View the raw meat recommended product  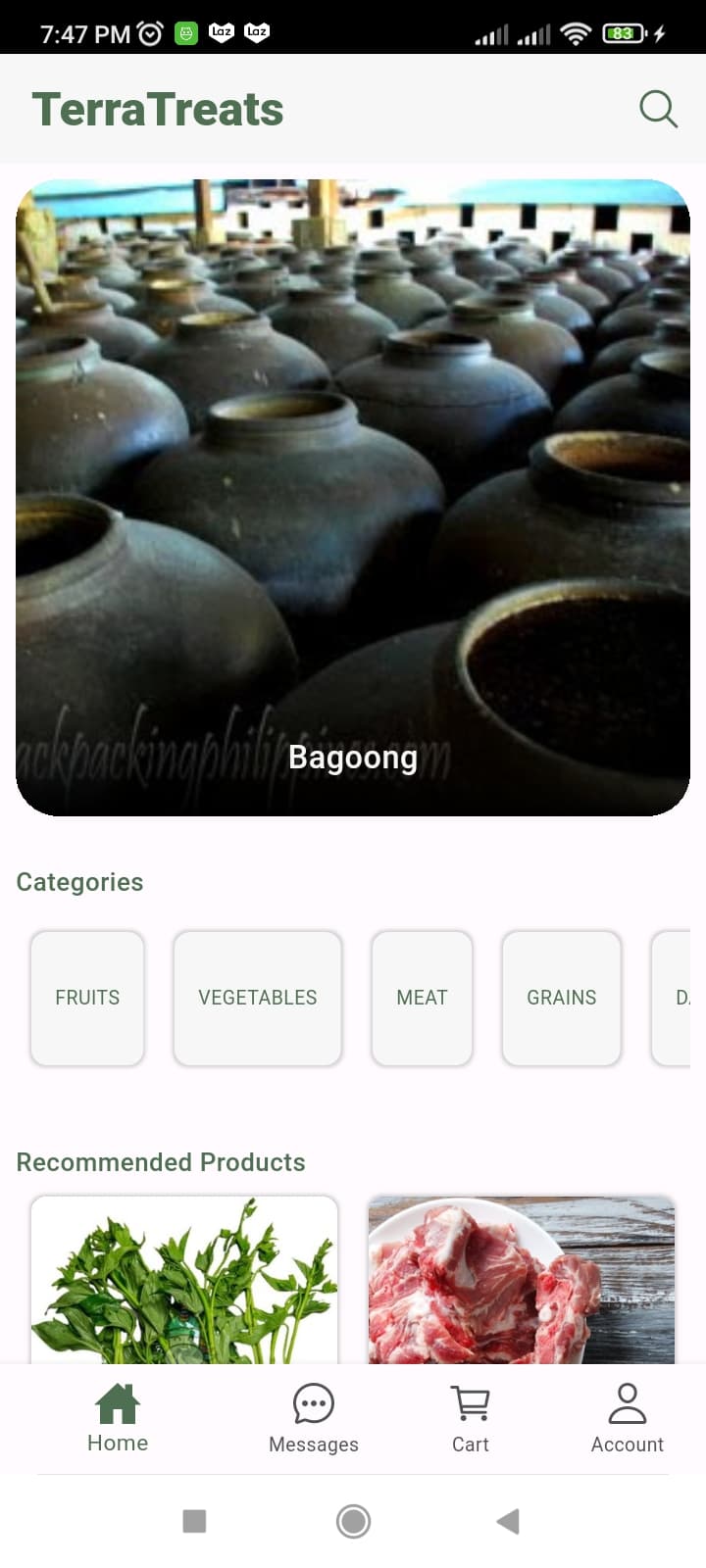point(522,1279)
